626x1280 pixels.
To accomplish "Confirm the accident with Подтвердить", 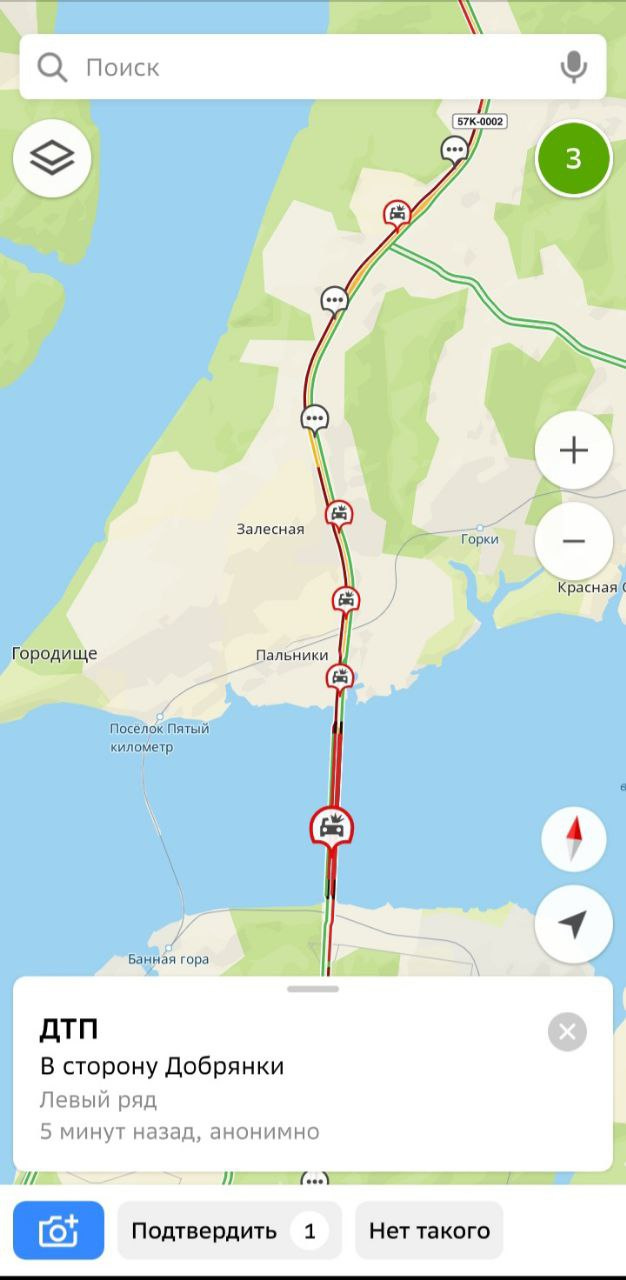I will pos(229,1230).
